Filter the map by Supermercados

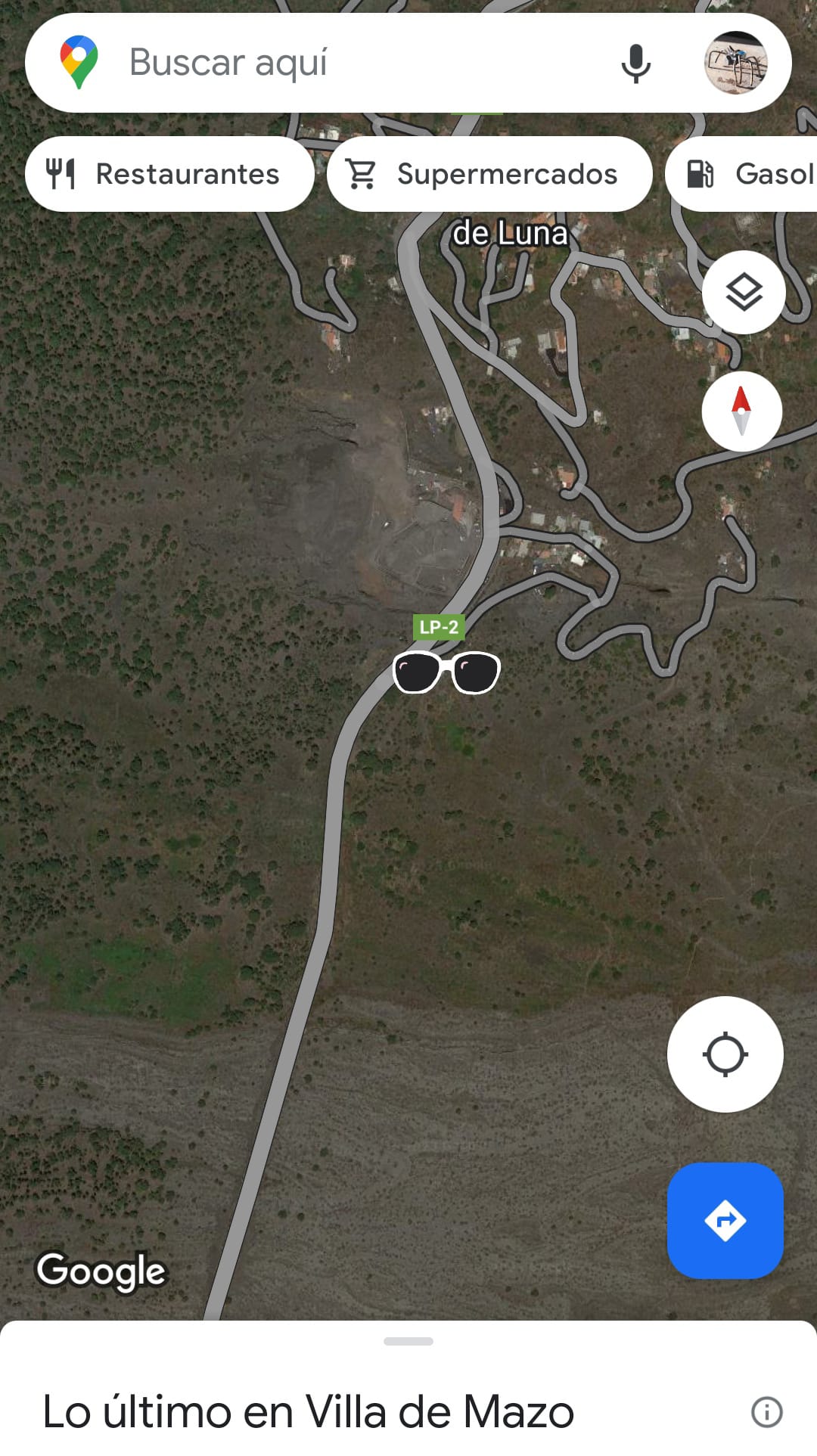click(x=489, y=174)
